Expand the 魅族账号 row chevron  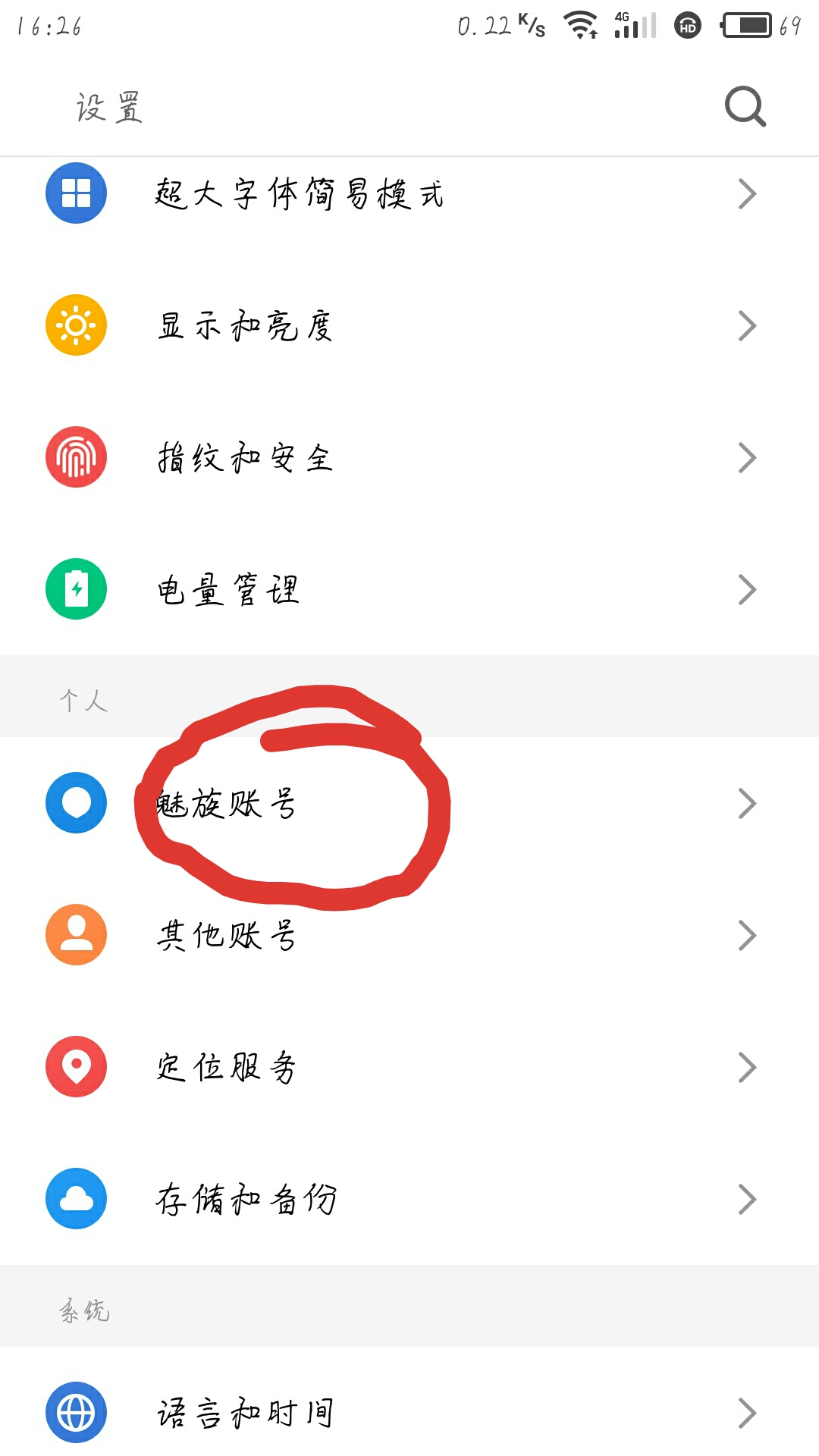(x=747, y=803)
